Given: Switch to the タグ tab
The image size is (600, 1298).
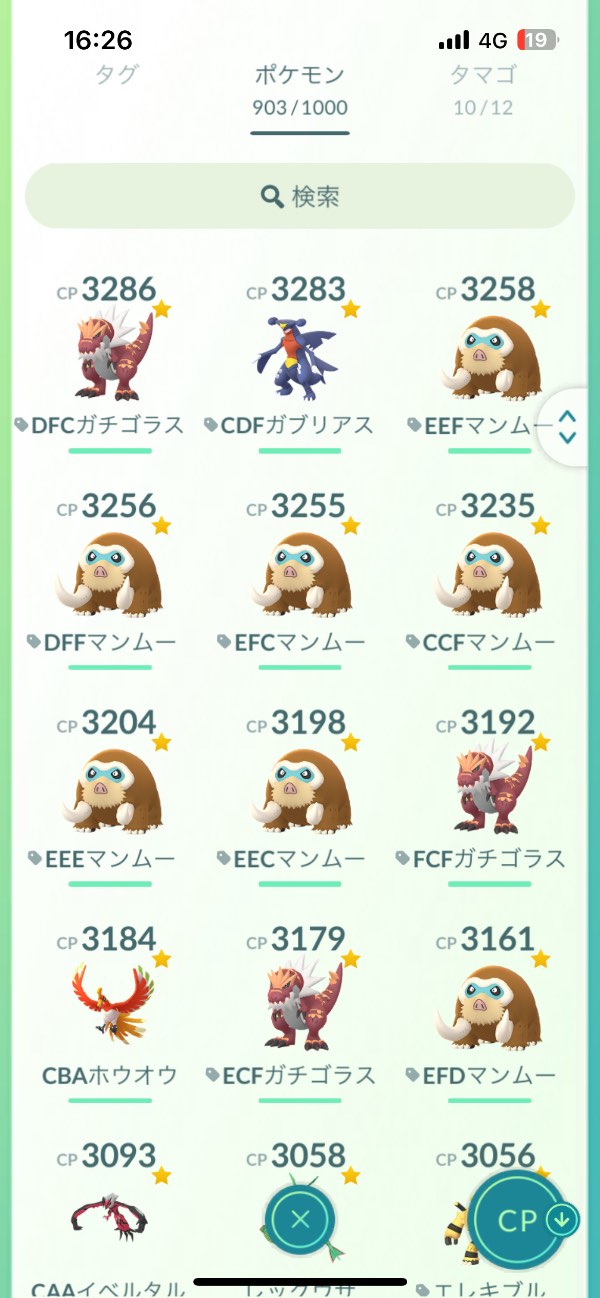Looking at the screenshot, I should (x=116, y=76).
